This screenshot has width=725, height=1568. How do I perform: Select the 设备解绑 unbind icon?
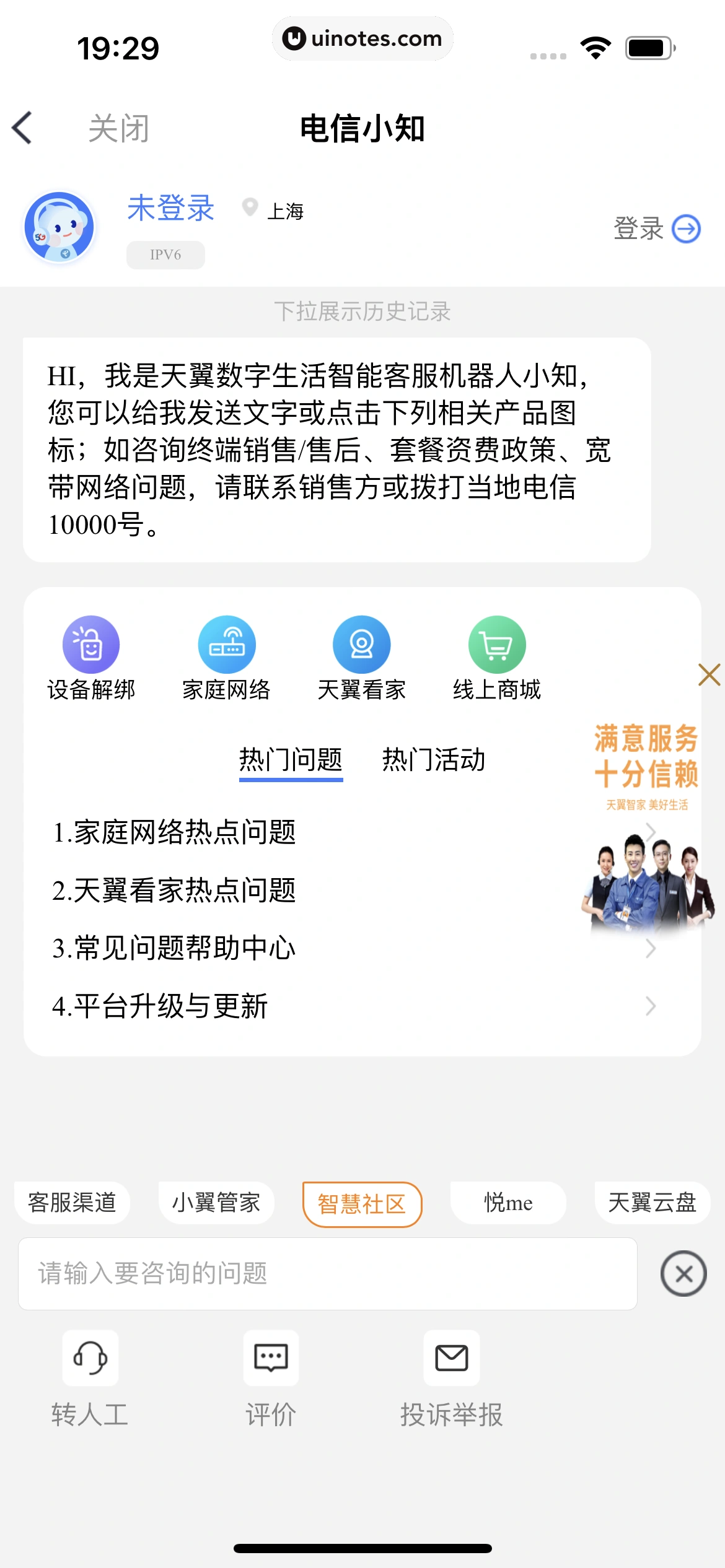coord(91,644)
